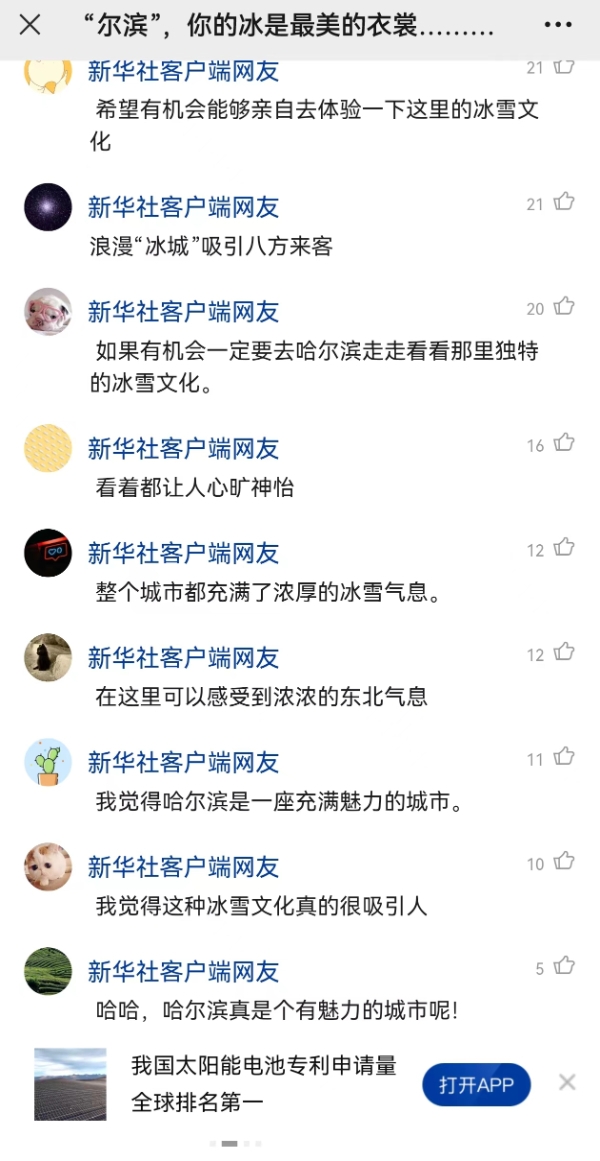Like the comment '我觉得这种冰雪文化真的很吸引人'
Viewport: 600px width, 1161px height.
coord(564,862)
